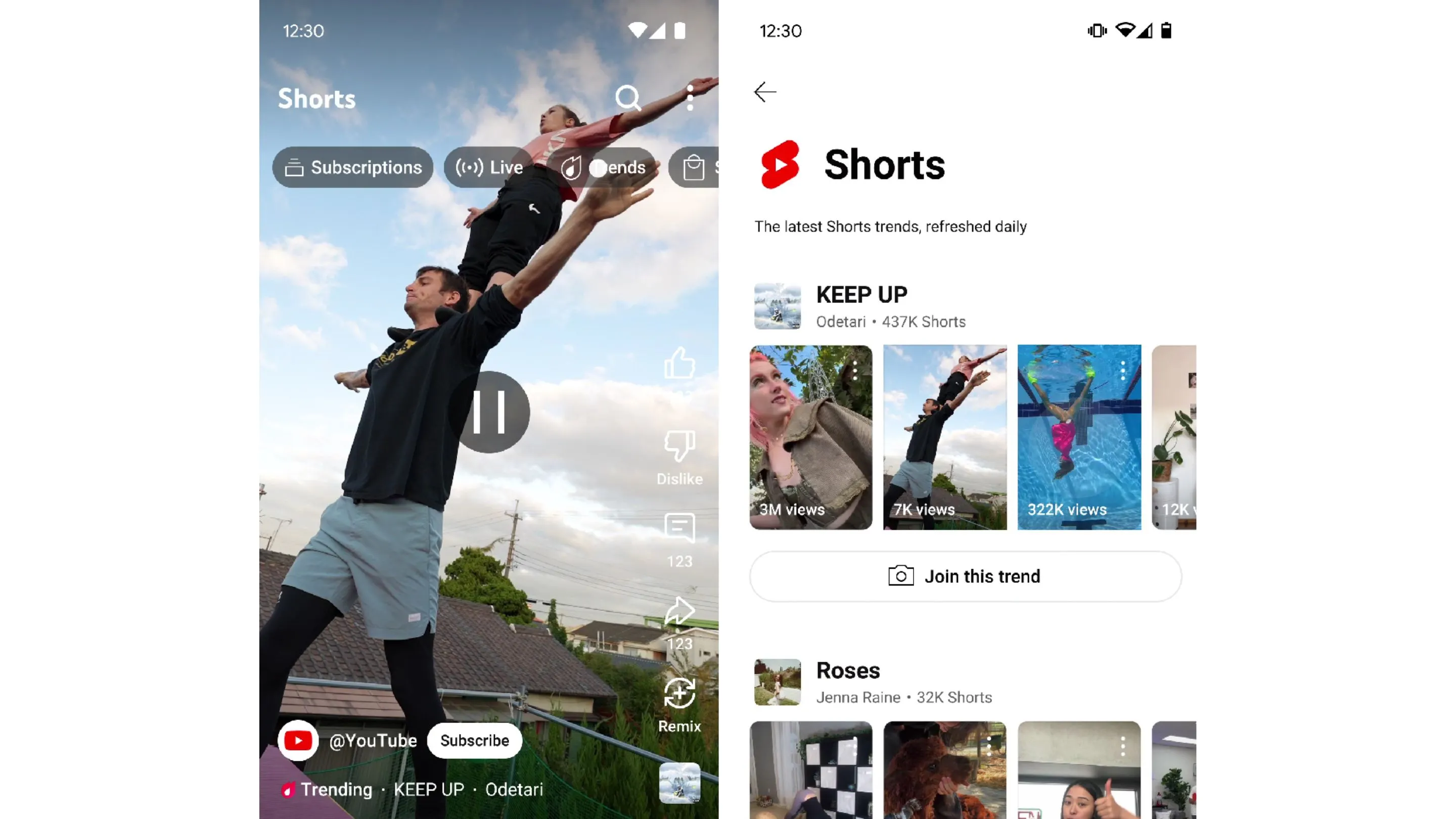
Task: Like this Short
Action: pyautogui.click(x=679, y=363)
